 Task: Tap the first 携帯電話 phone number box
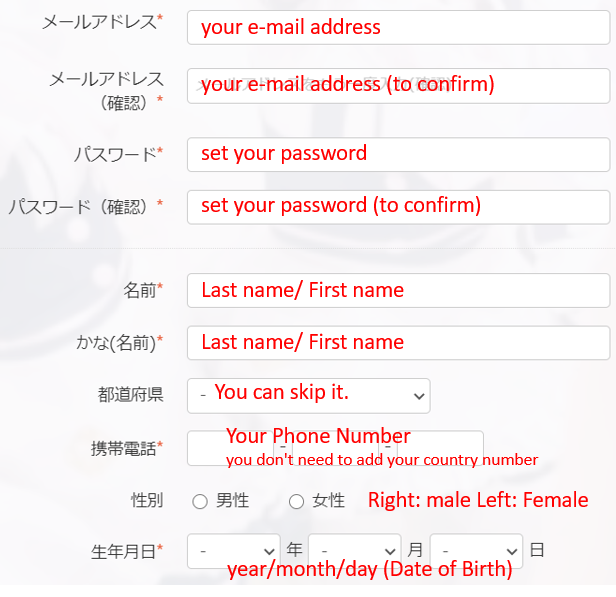[207, 448]
